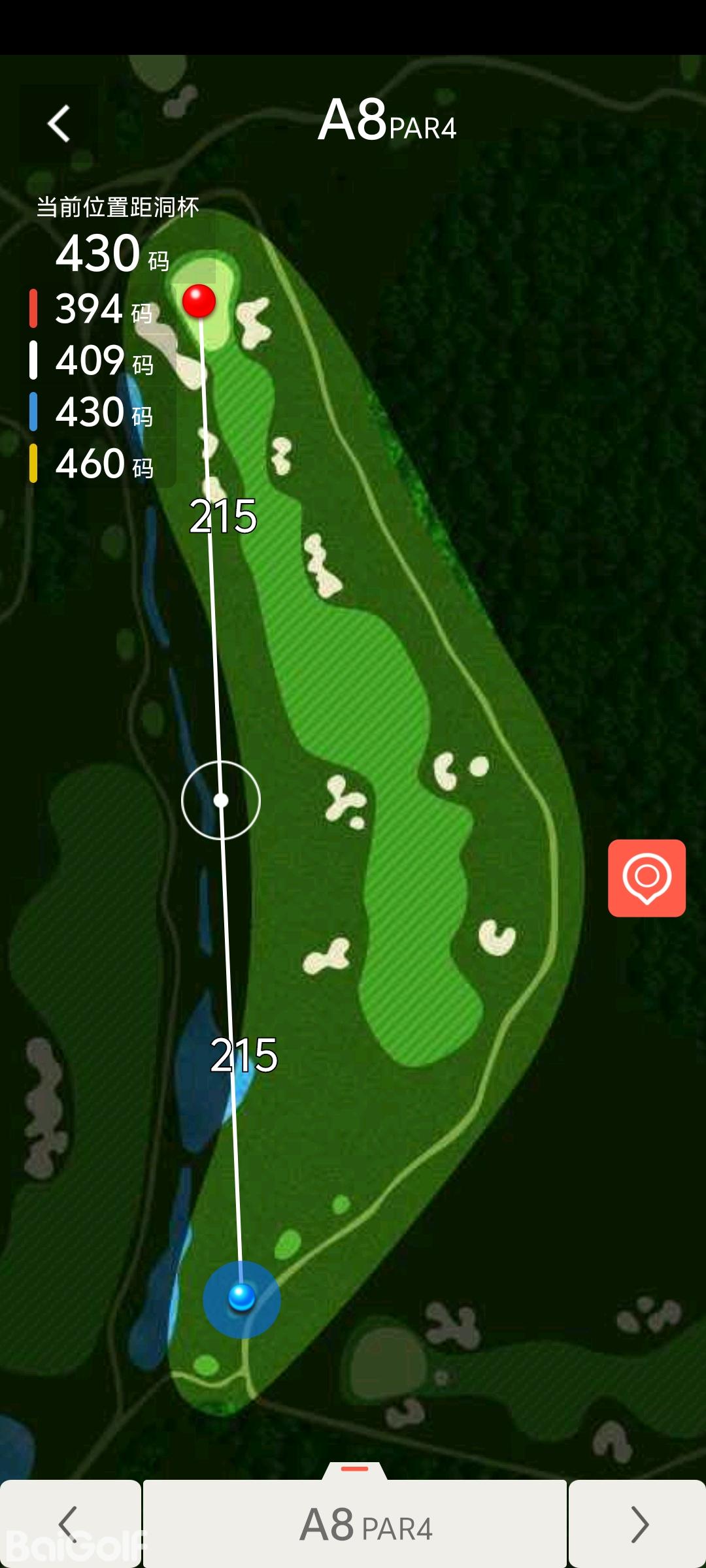Go back using the top-left arrow

(x=59, y=123)
